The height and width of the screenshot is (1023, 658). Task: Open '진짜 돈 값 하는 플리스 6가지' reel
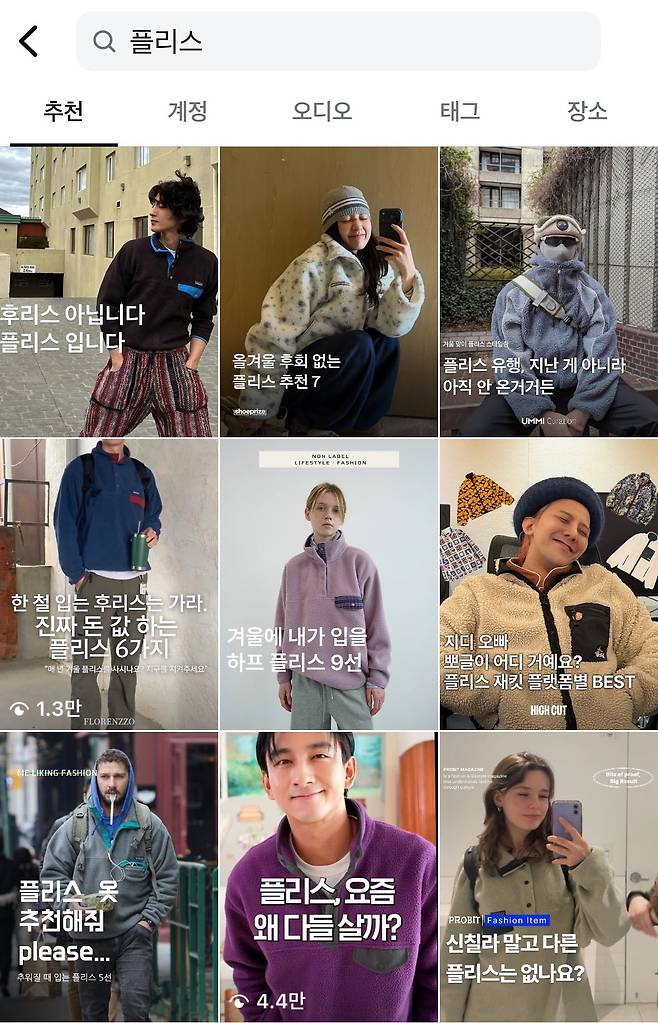coord(108,584)
